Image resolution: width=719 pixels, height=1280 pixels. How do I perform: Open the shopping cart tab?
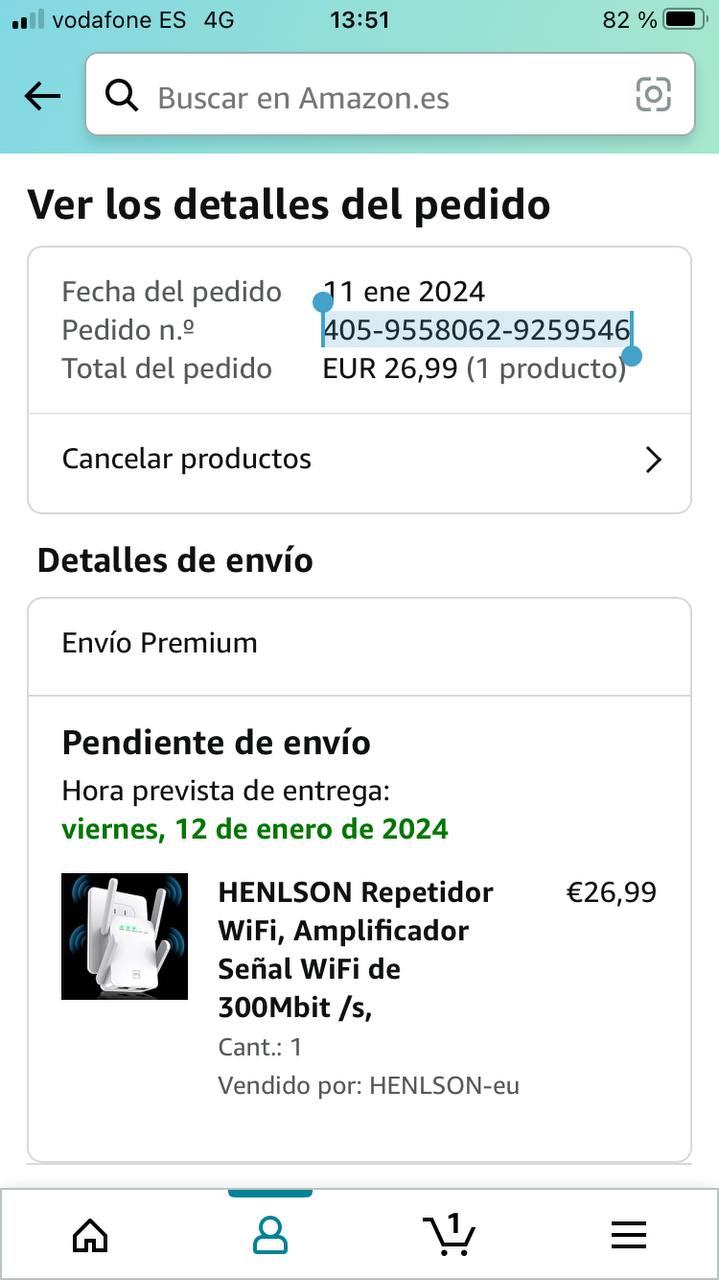click(449, 1234)
